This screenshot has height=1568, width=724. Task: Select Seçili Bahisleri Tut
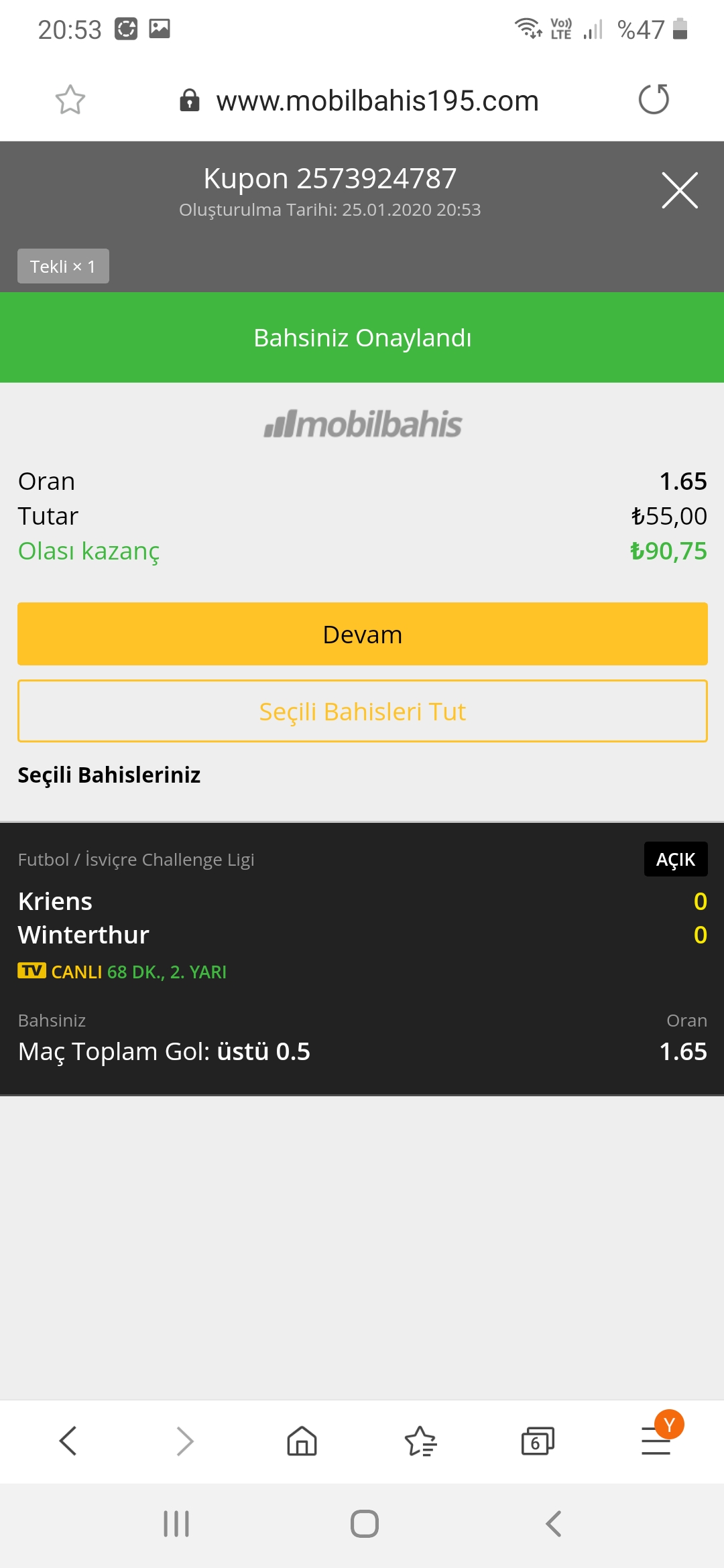coord(362,711)
